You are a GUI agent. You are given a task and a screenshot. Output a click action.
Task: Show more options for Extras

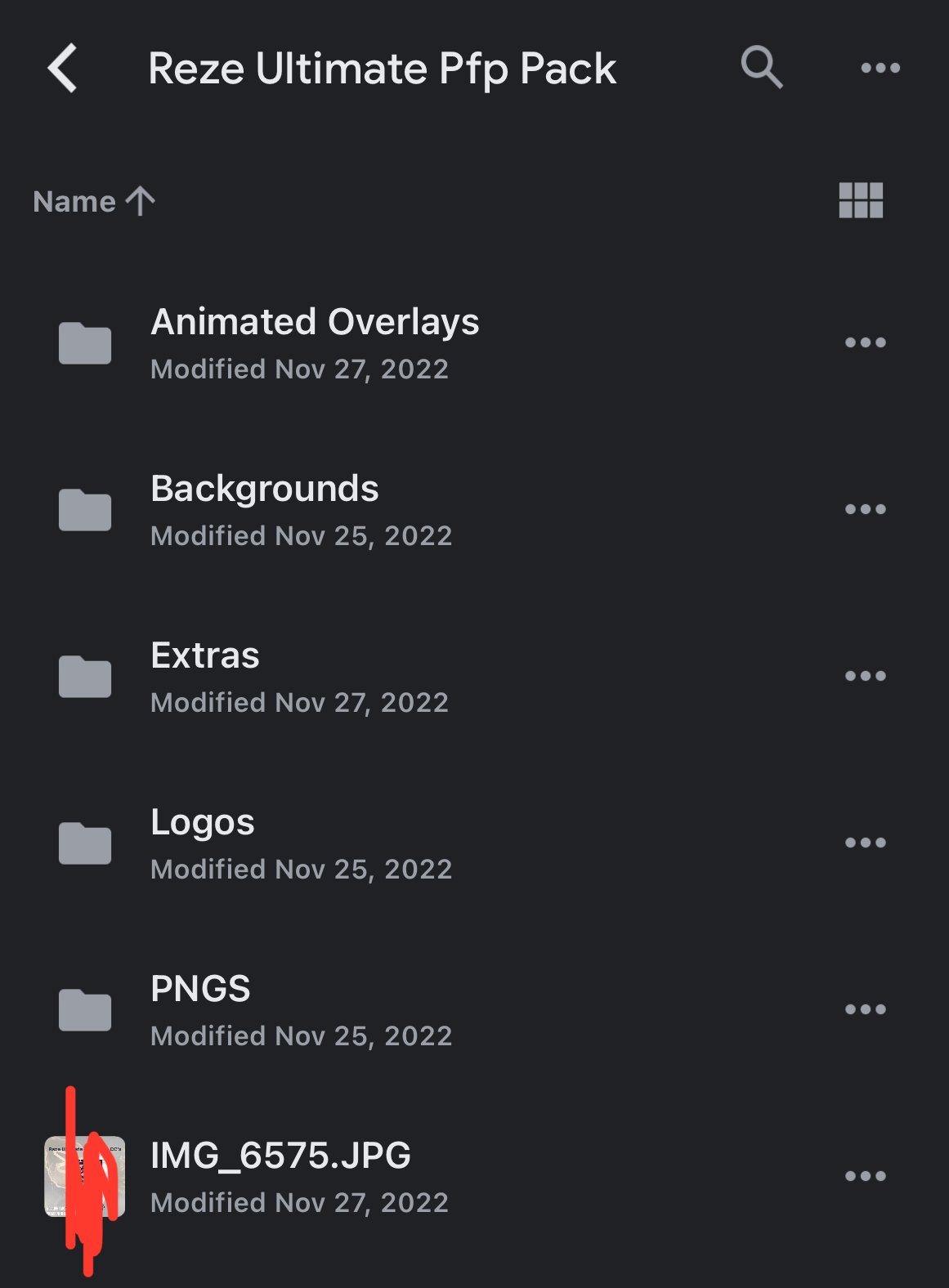click(865, 676)
